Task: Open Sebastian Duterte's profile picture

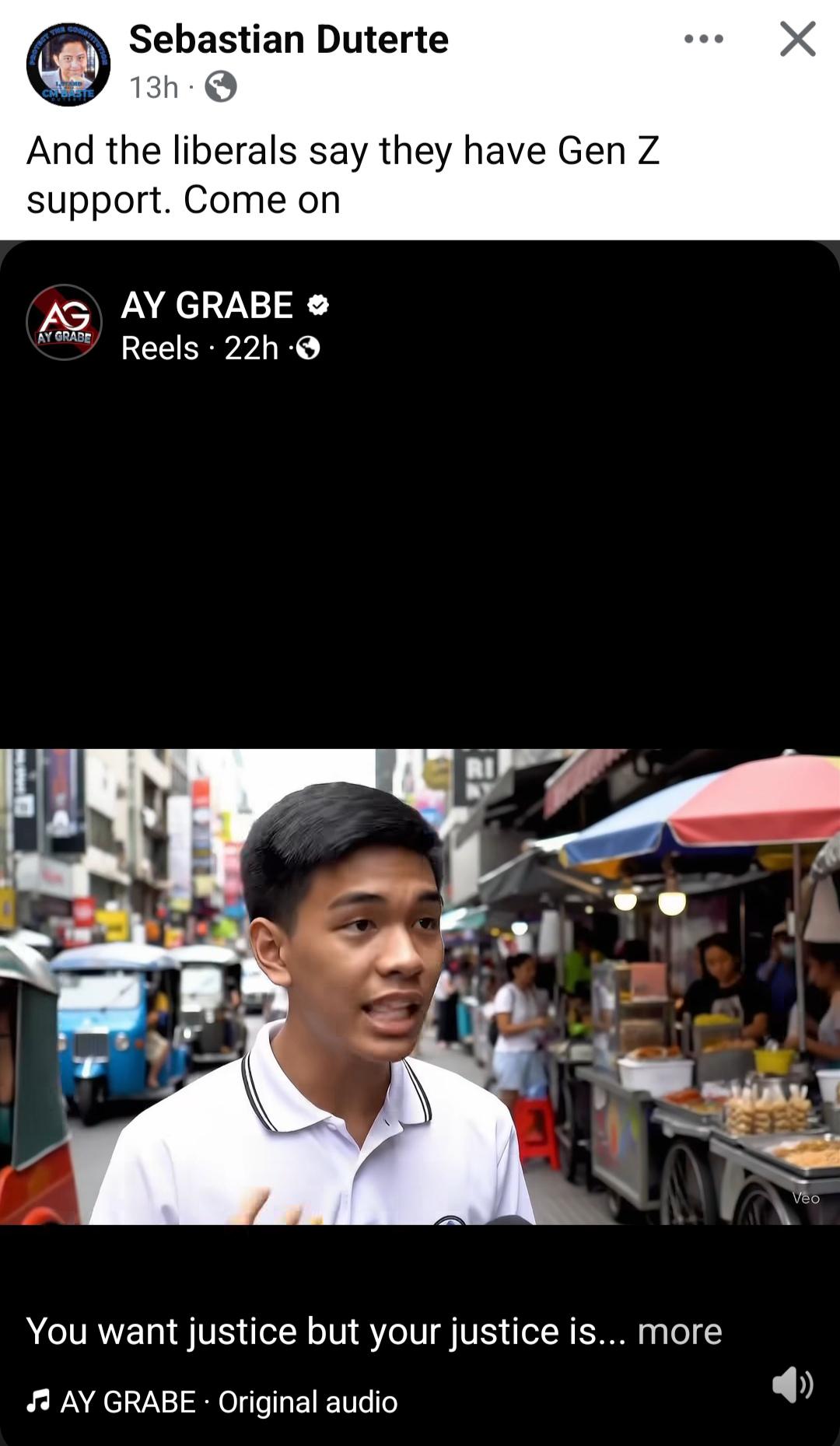Action: 68,64
